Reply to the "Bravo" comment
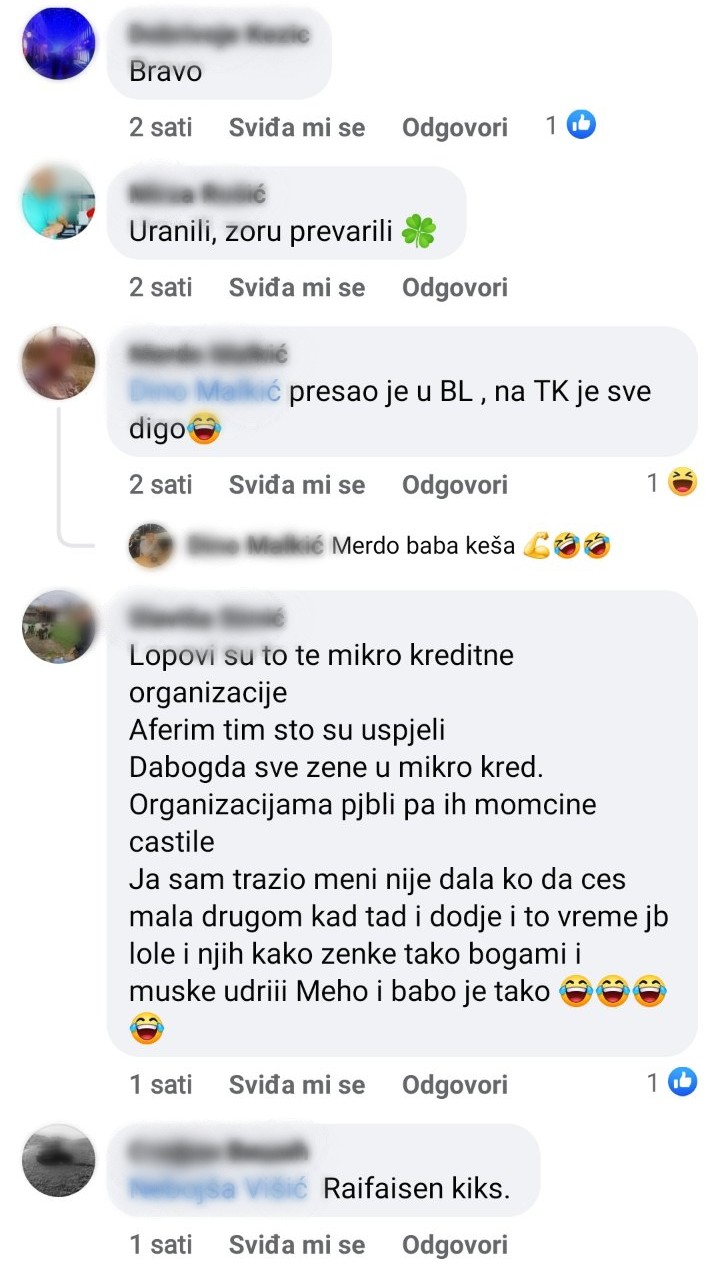This screenshot has width=712, height=1265. (x=454, y=128)
